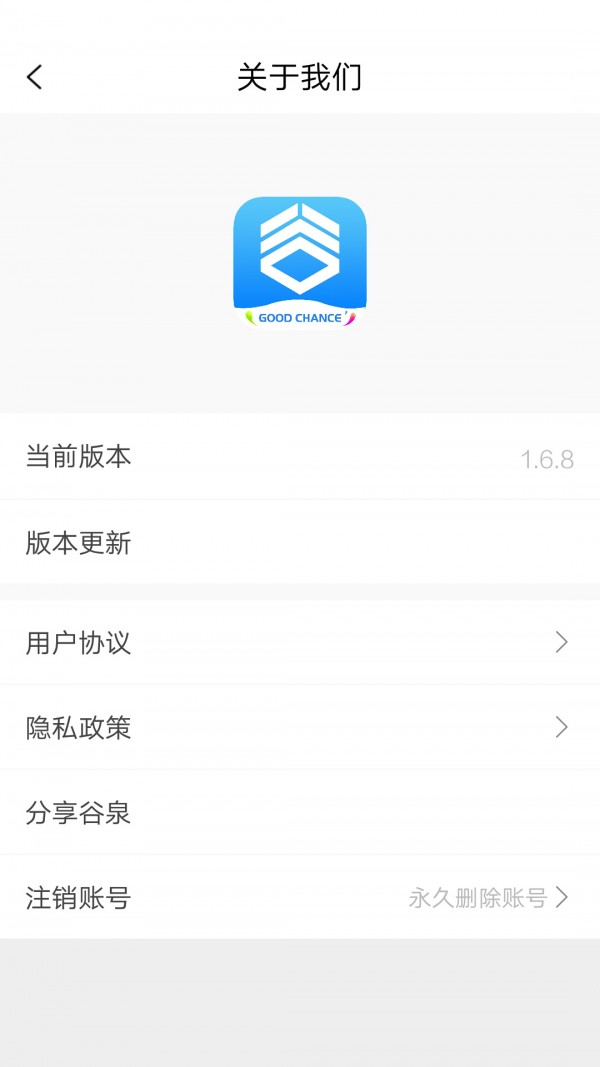Go back from the 关于我们 page
The image size is (600, 1067).
coord(35,77)
